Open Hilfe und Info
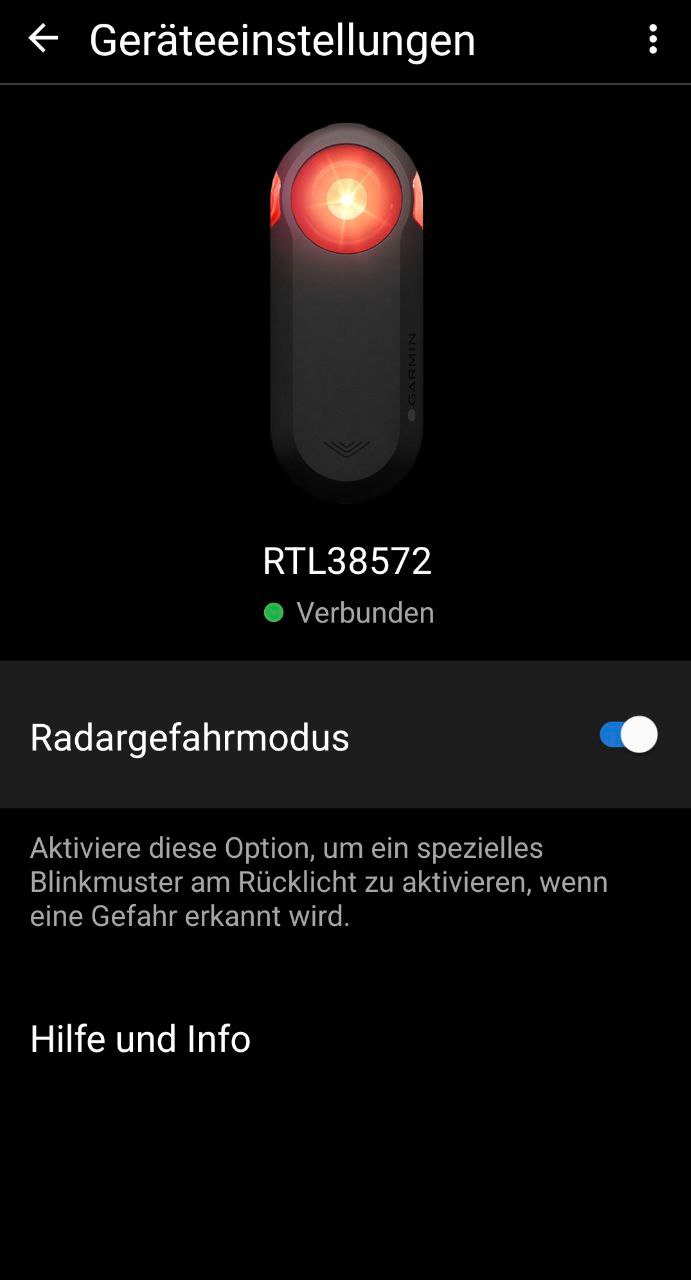 pyautogui.click(x=141, y=1039)
